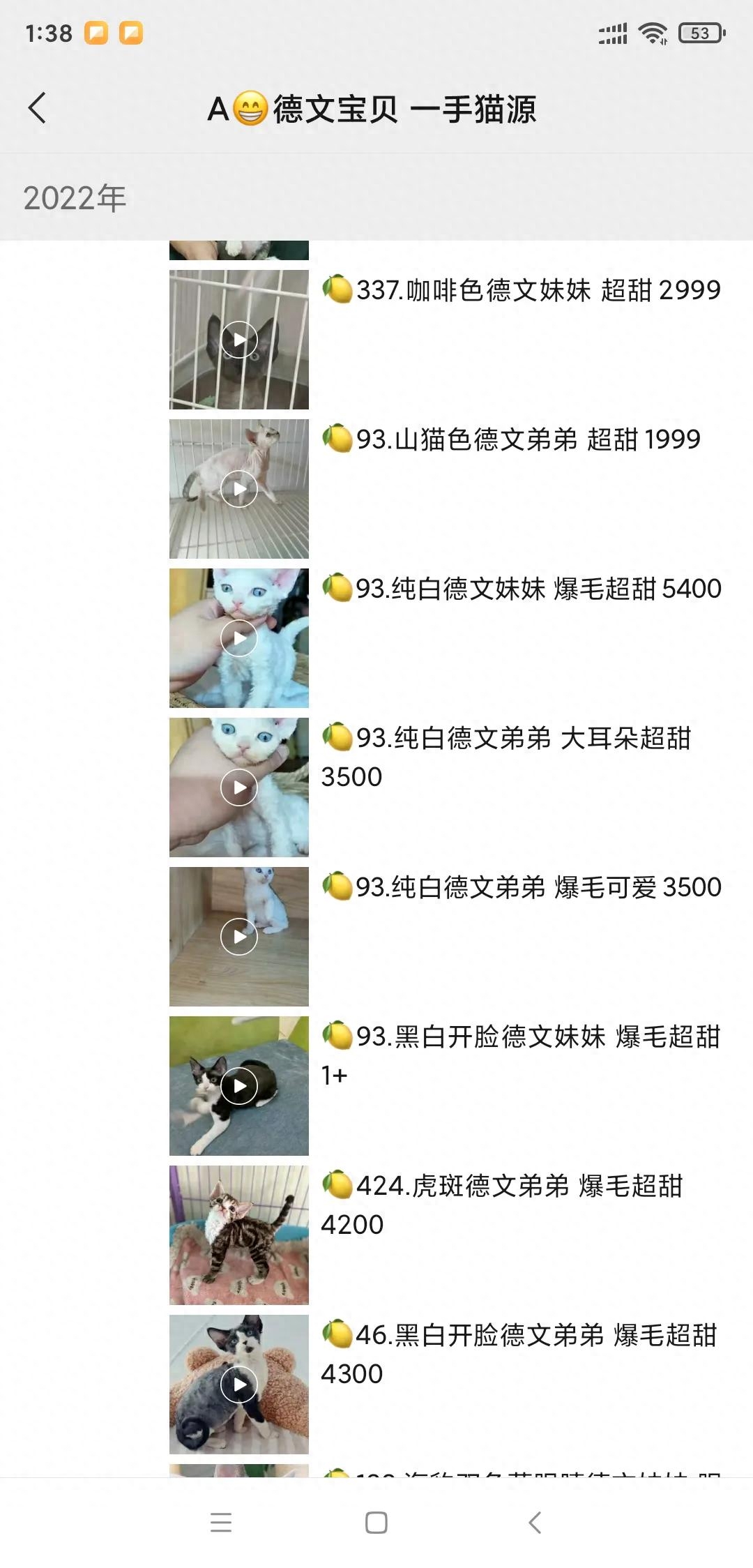Screen dimensions: 753x1568
Task: Go to the home screen
Action: pyautogui.click(x=376, y=1522)
